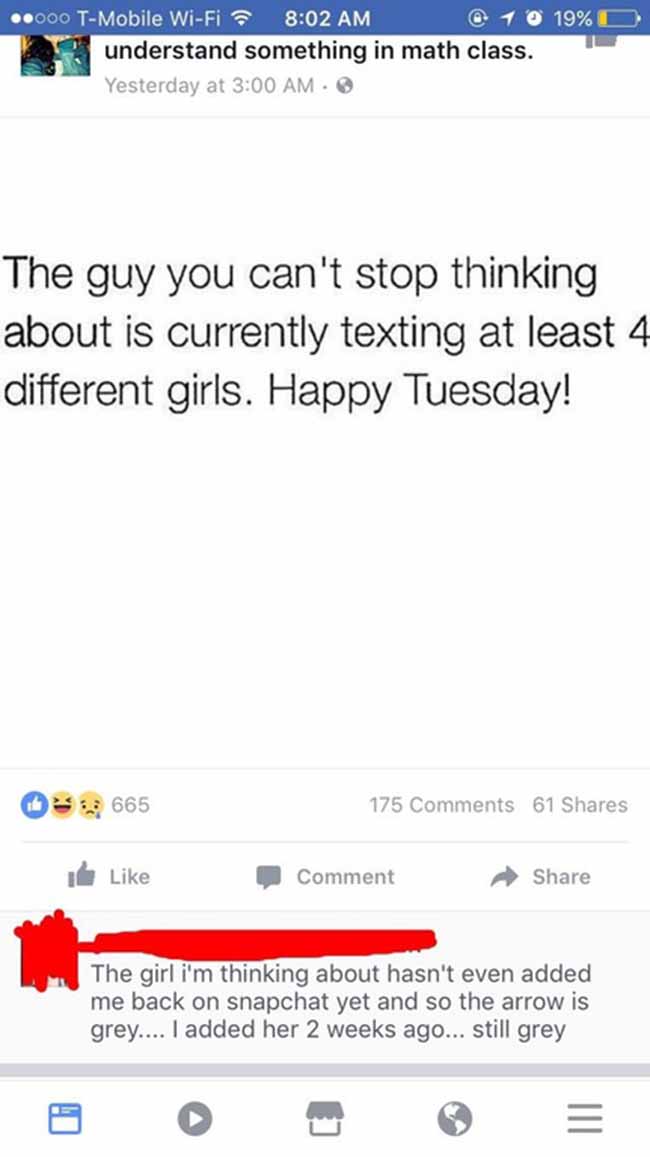
Task: Open the post author's profile picture
Action: 55,55
